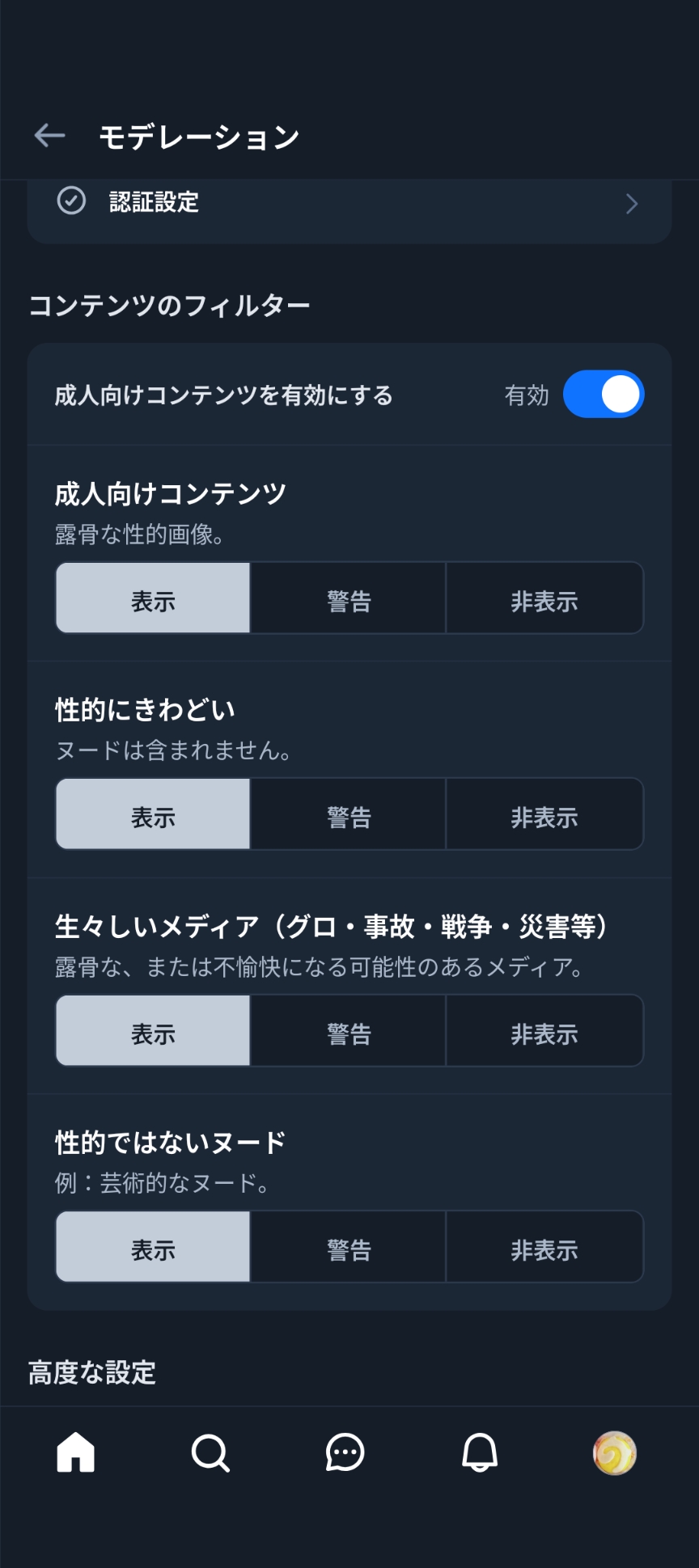Select 表示 for 生々しいメディア

coord(153,1032)
